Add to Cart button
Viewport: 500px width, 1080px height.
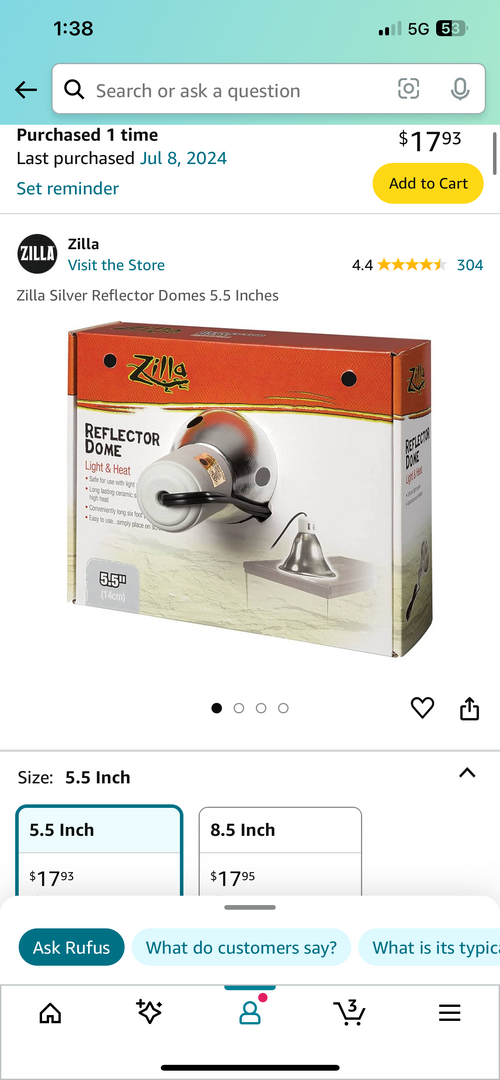(428, 183)
